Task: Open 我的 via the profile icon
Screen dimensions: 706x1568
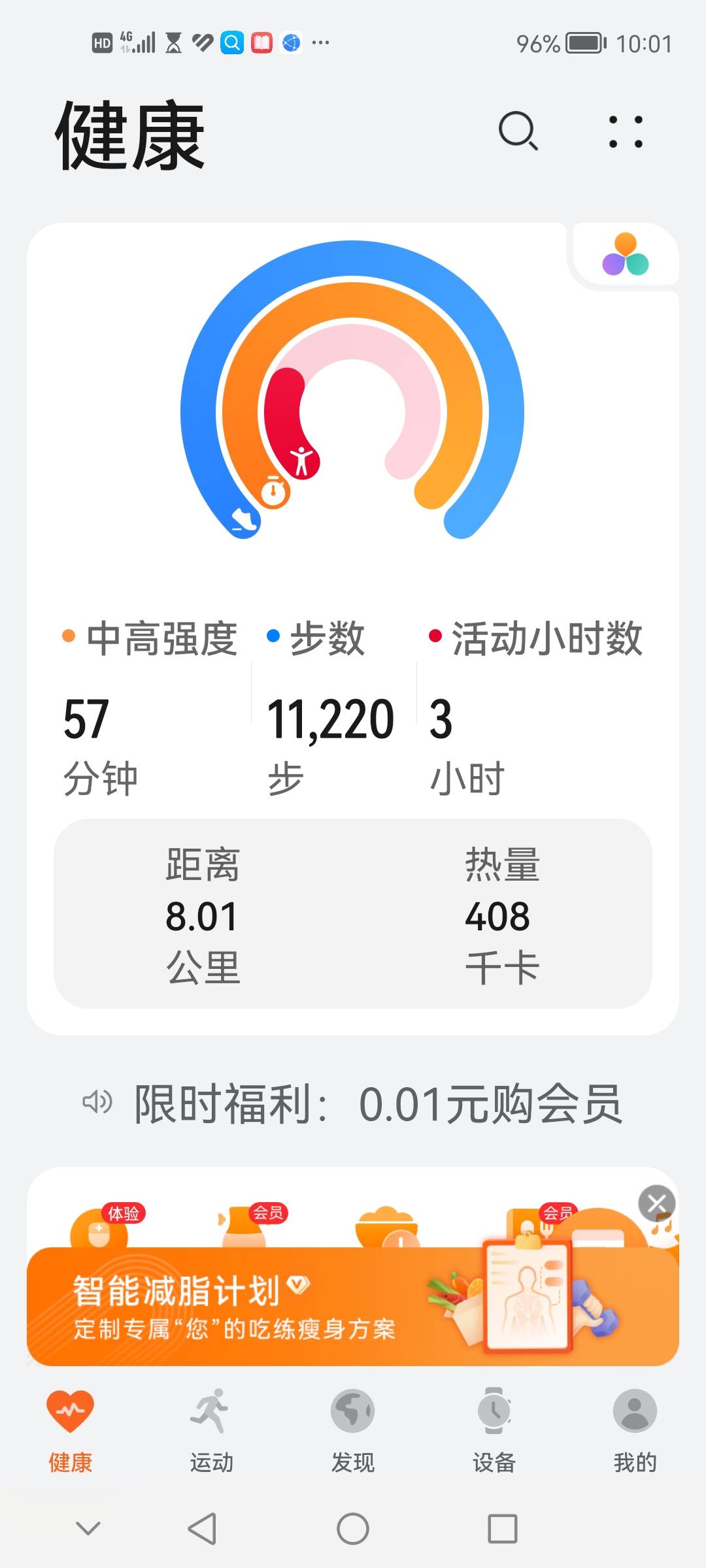Action: [634, 1411]
